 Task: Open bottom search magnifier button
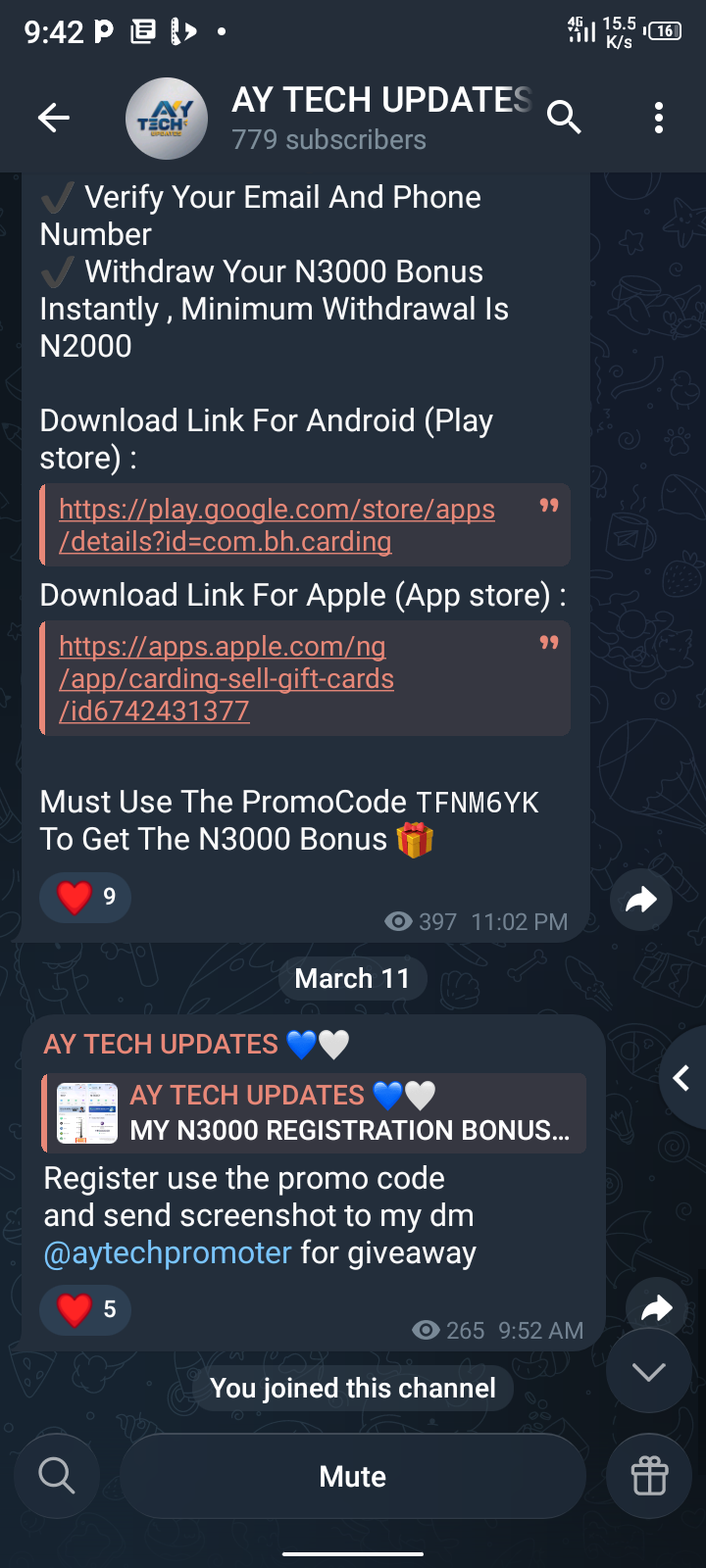pyautogui.click(x=57, y=1476)
